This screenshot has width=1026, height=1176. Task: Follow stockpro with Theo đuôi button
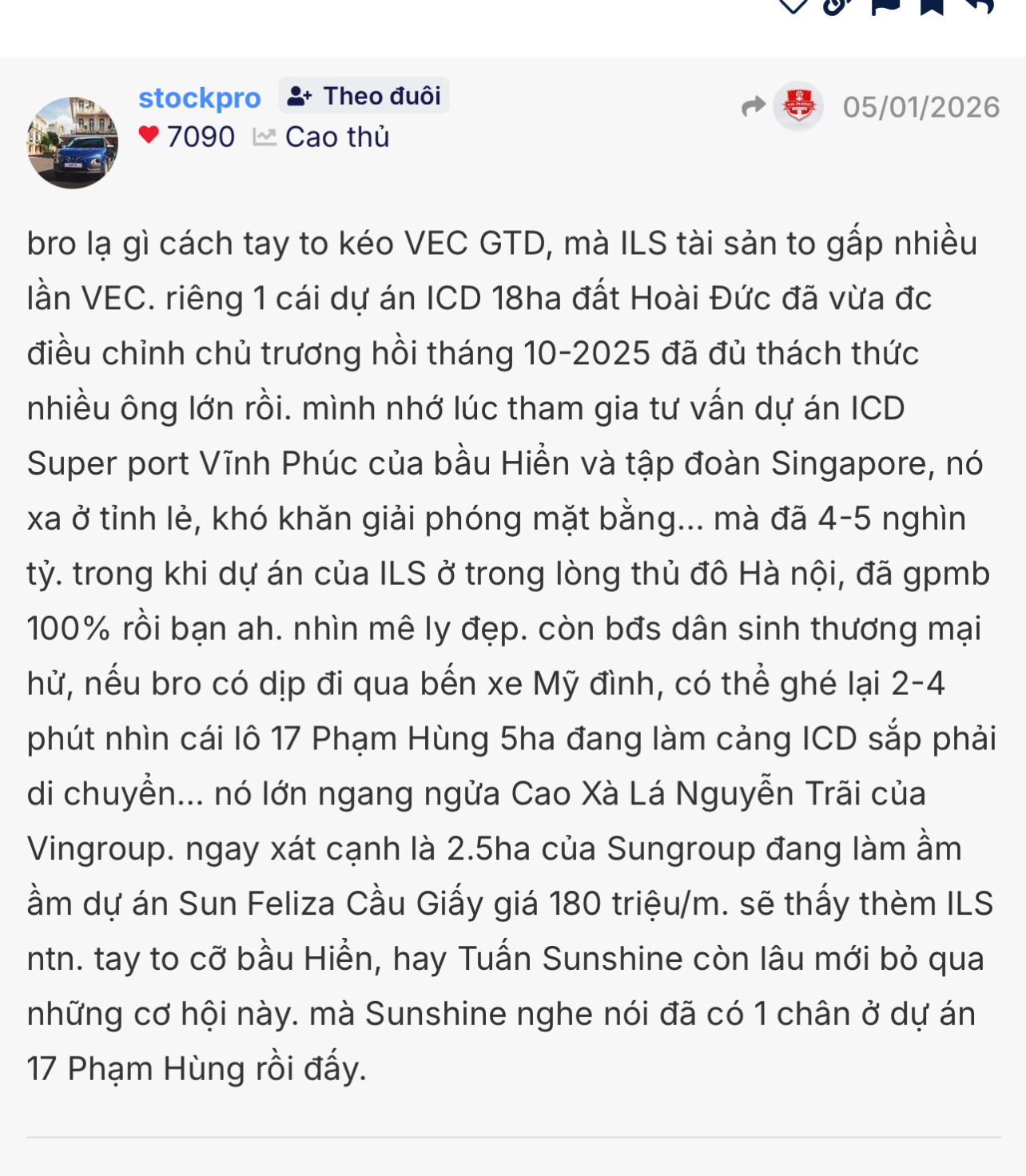pos(364,96)
